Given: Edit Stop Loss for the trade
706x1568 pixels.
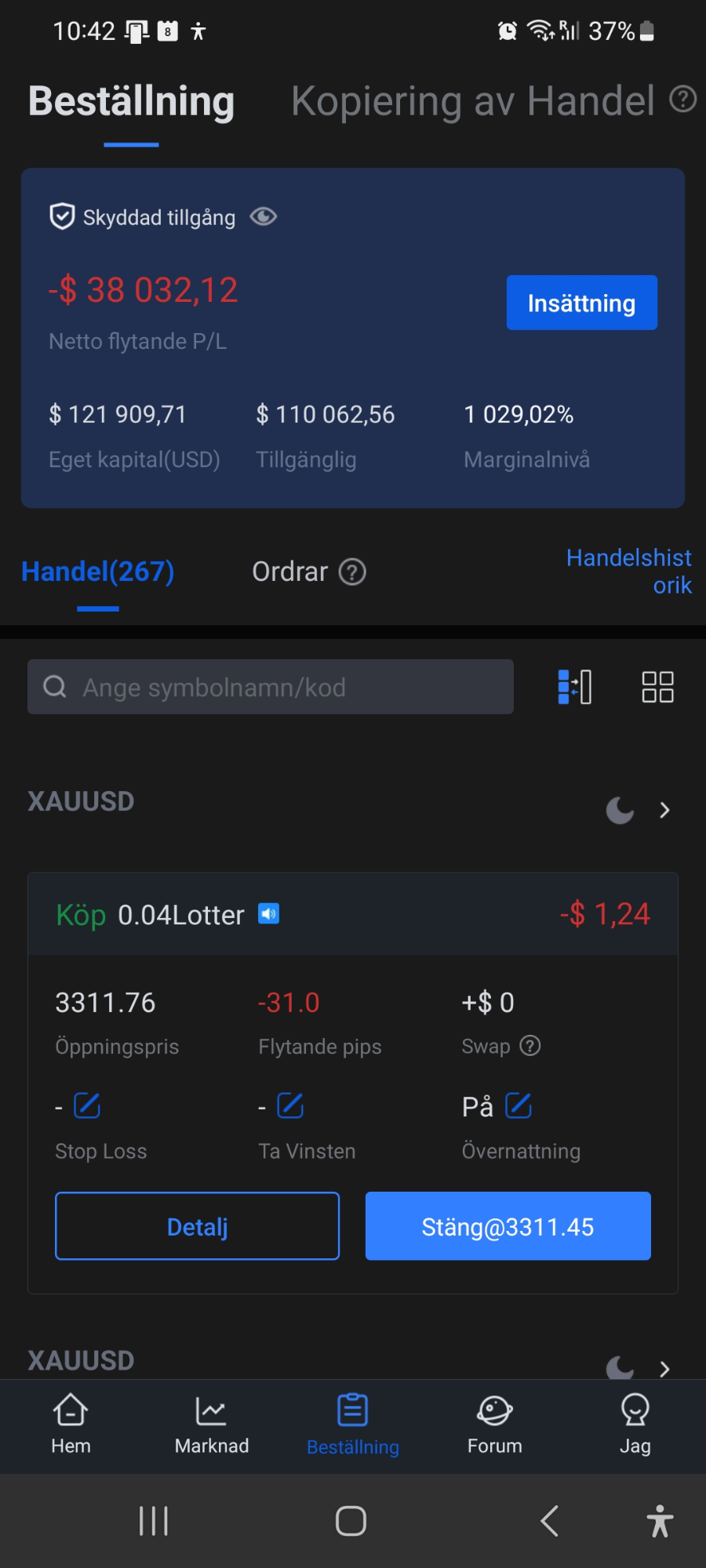Looking at the screenshot, I should pyautogui.click(x=87, y=1106).
